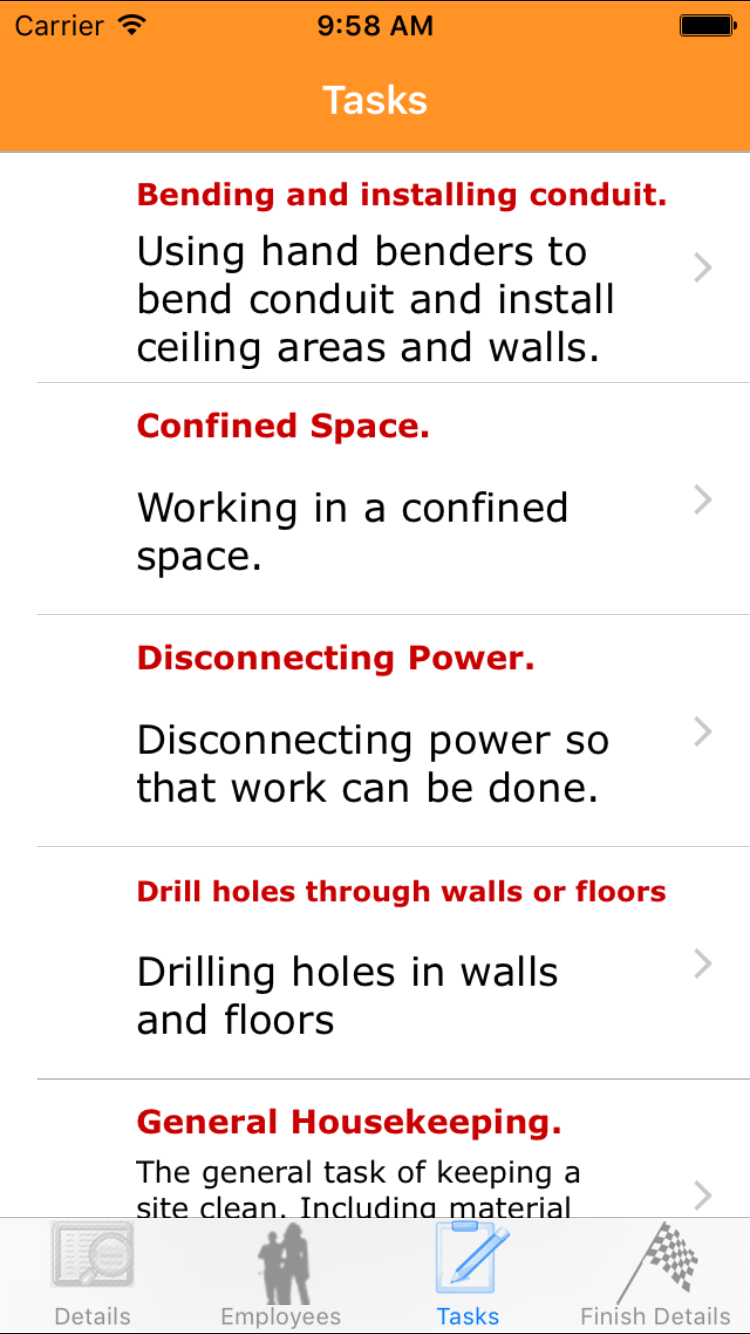Go to the Employees tab
Viewport: 750px width, 1334px height.
click(x=281, y=1277)
